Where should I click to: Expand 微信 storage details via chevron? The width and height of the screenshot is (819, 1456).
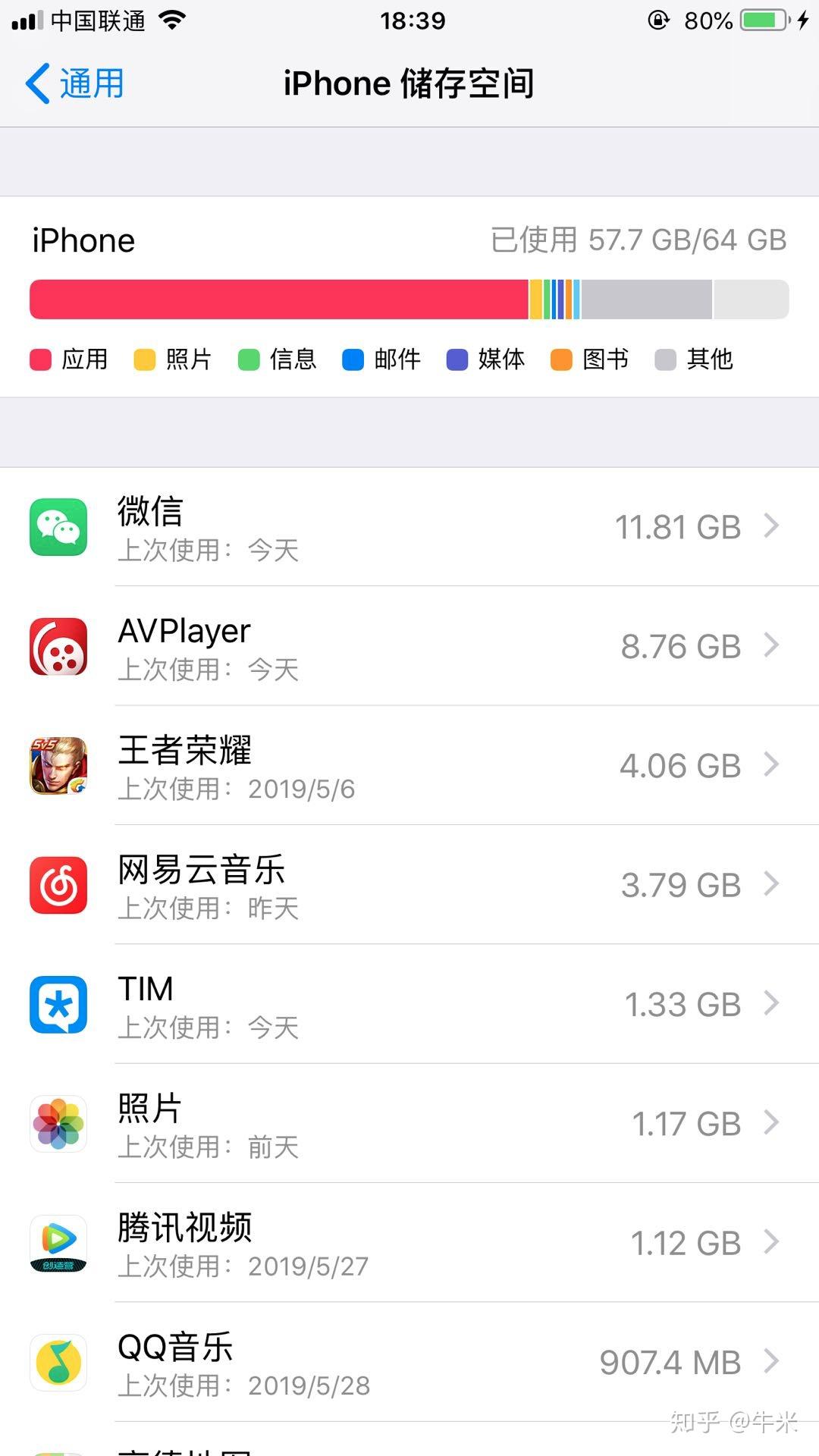tap(773, 526)
